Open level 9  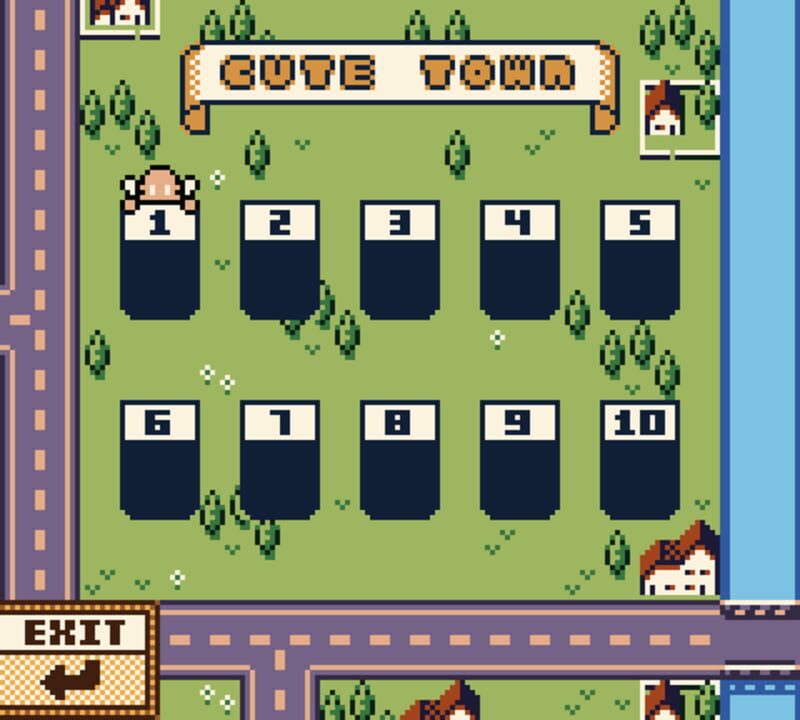(x=520, y=460)
